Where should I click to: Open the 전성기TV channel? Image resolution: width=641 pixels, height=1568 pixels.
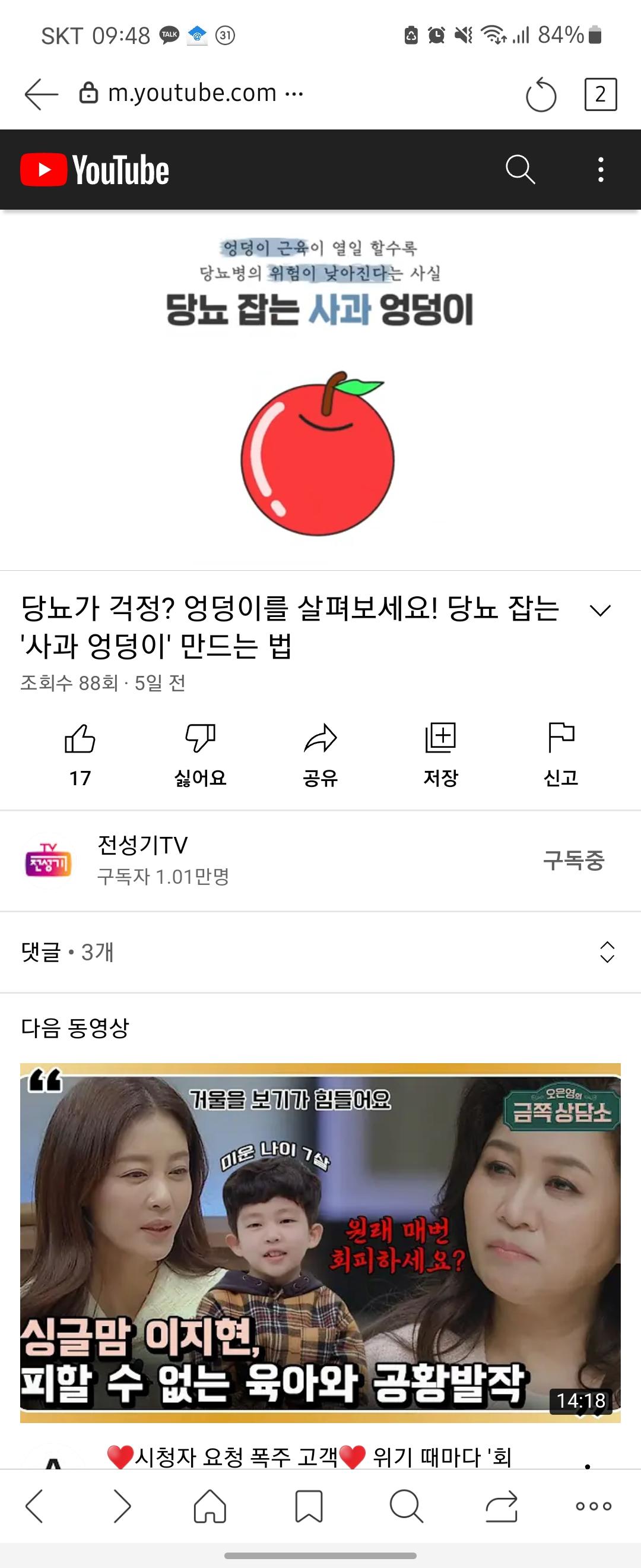click(x=143, y=859)
